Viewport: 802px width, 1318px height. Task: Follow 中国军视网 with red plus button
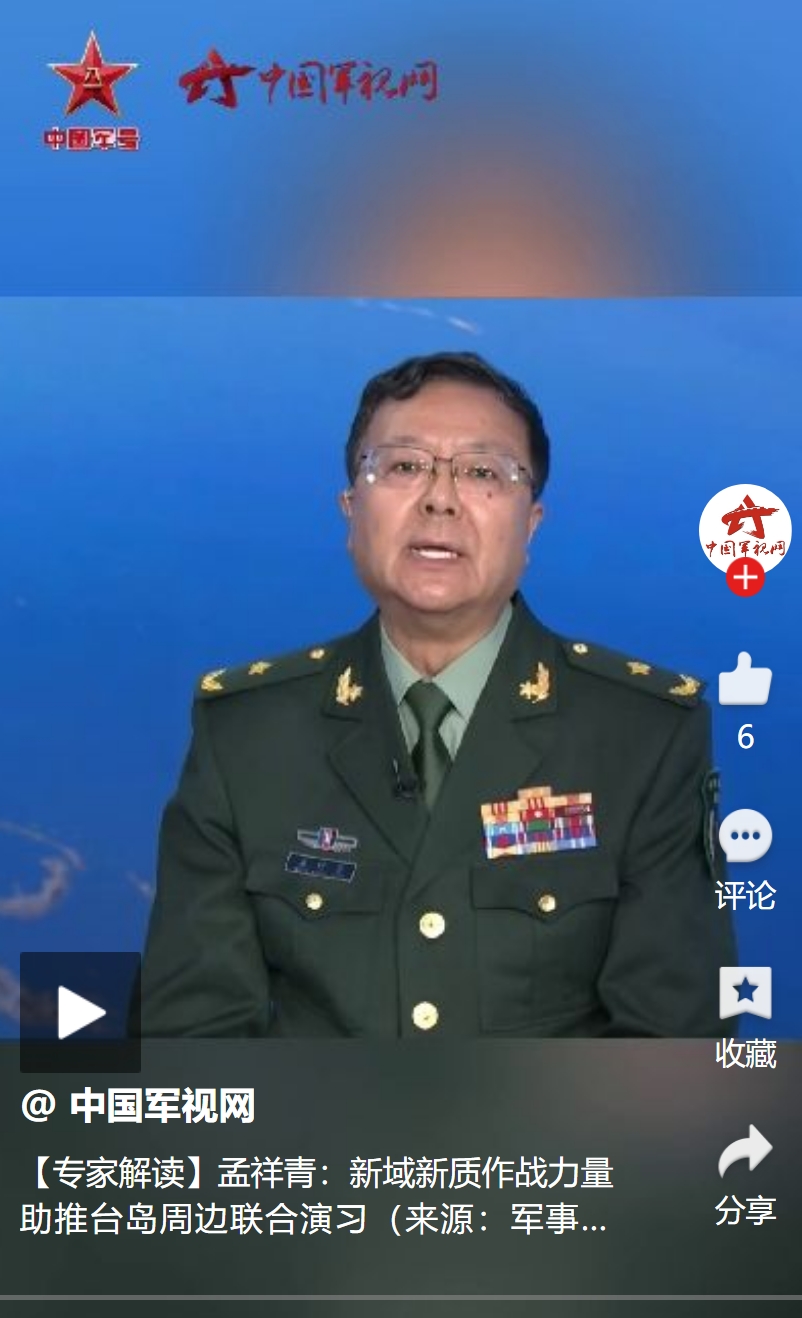point(745,577)
